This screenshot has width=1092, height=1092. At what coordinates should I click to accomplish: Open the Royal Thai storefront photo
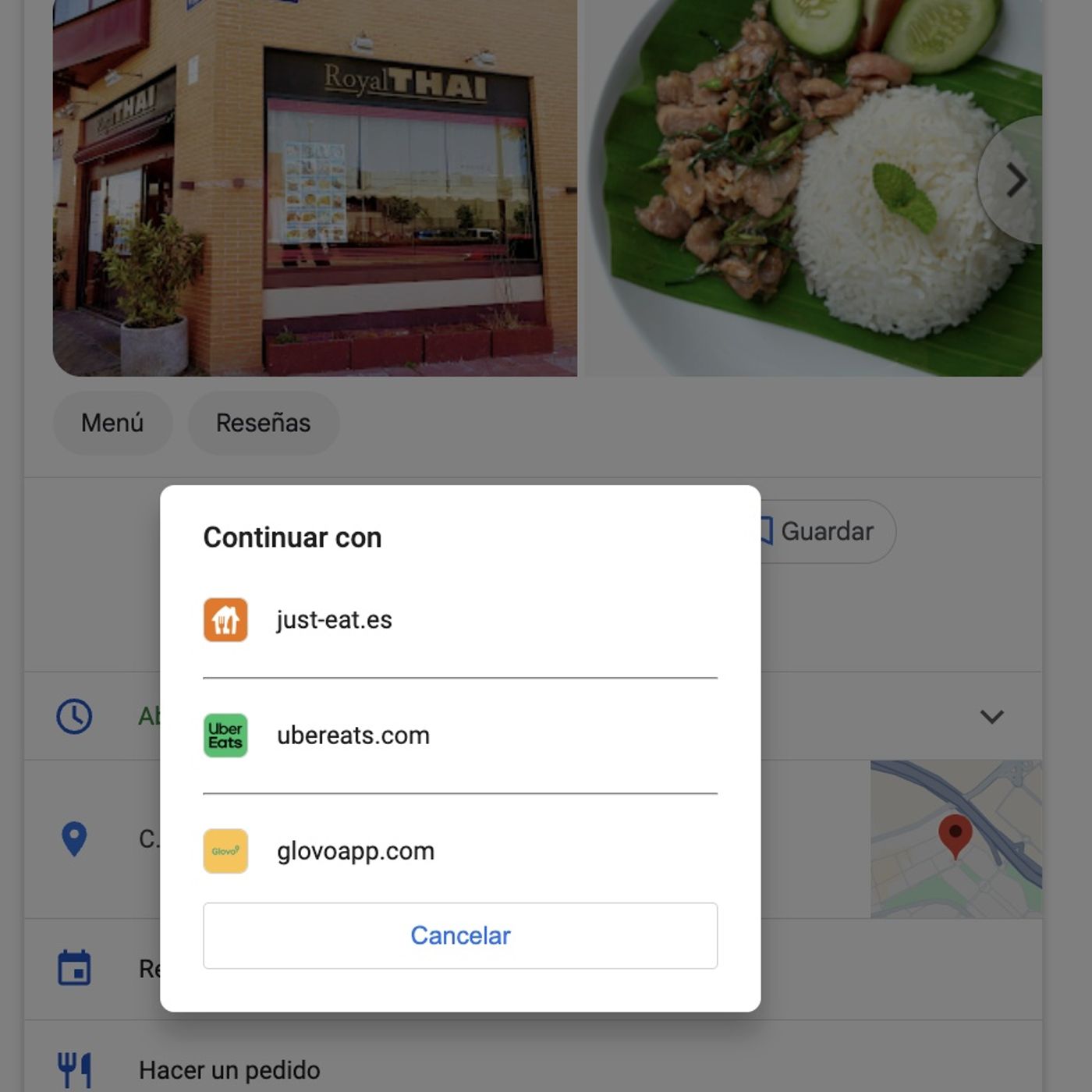coord(314,187)
